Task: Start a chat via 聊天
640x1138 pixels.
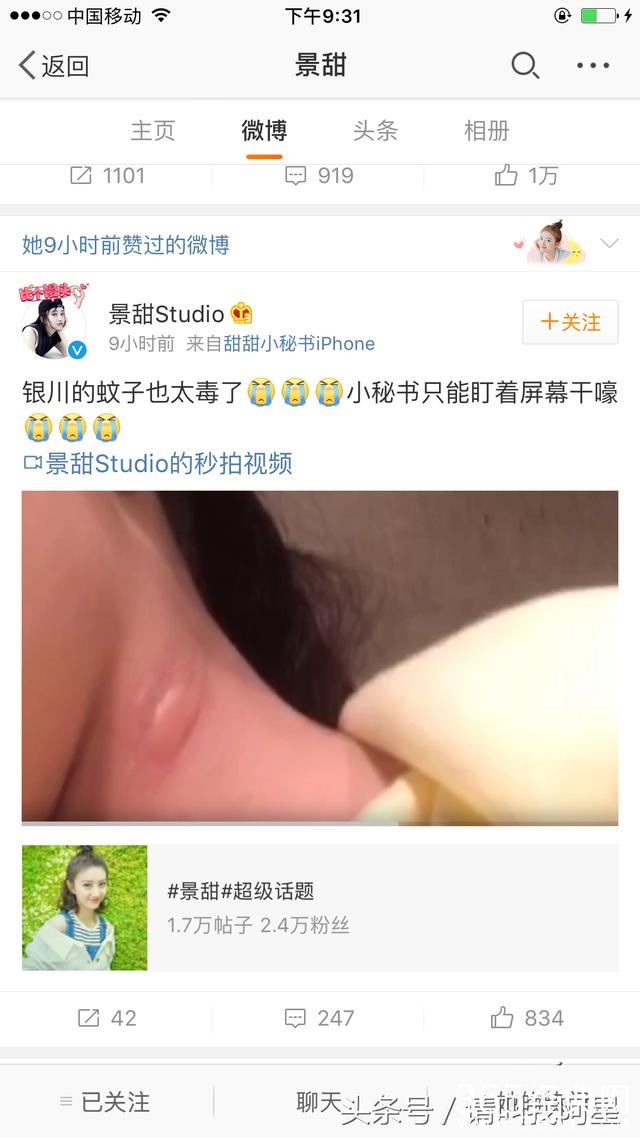Action: tap(319, 1102)
